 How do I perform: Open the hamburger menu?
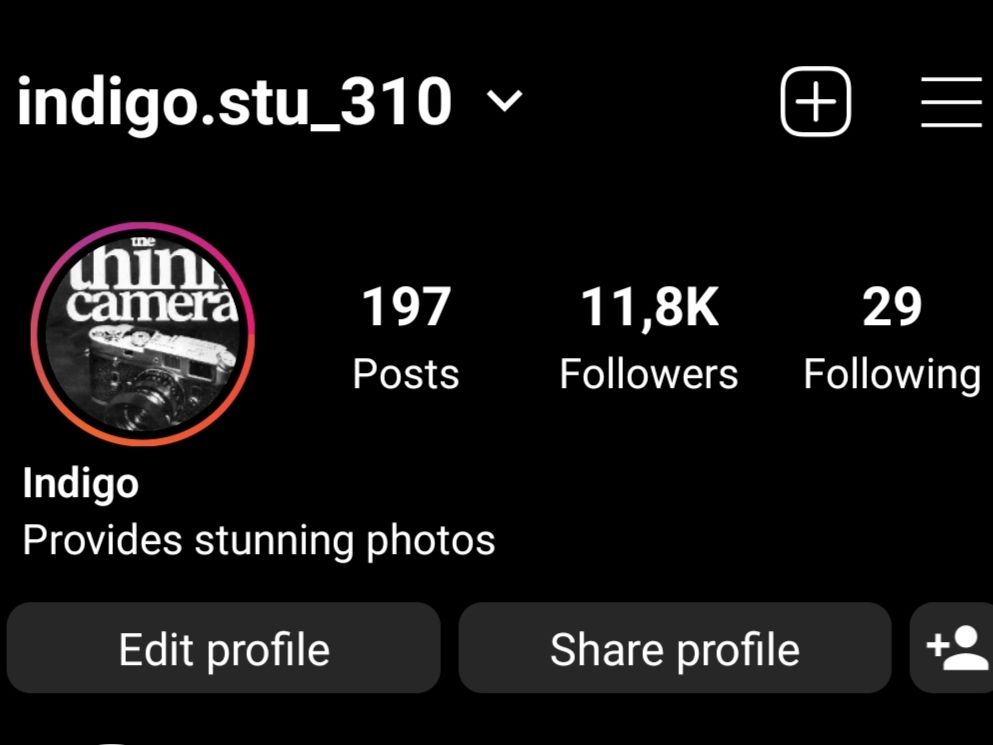coord(951,102)
